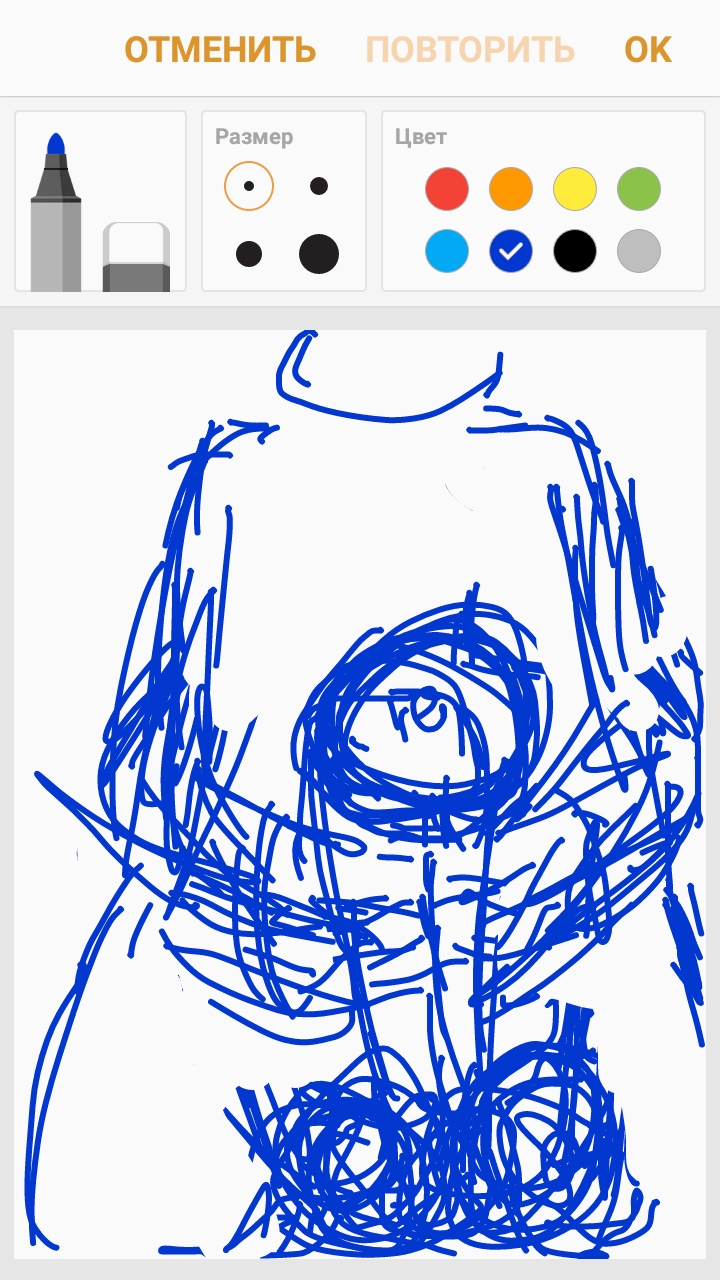Screen dimensions: 720x1280
Task: Switch to the eraser tool
Action: [x=136, y=257]
